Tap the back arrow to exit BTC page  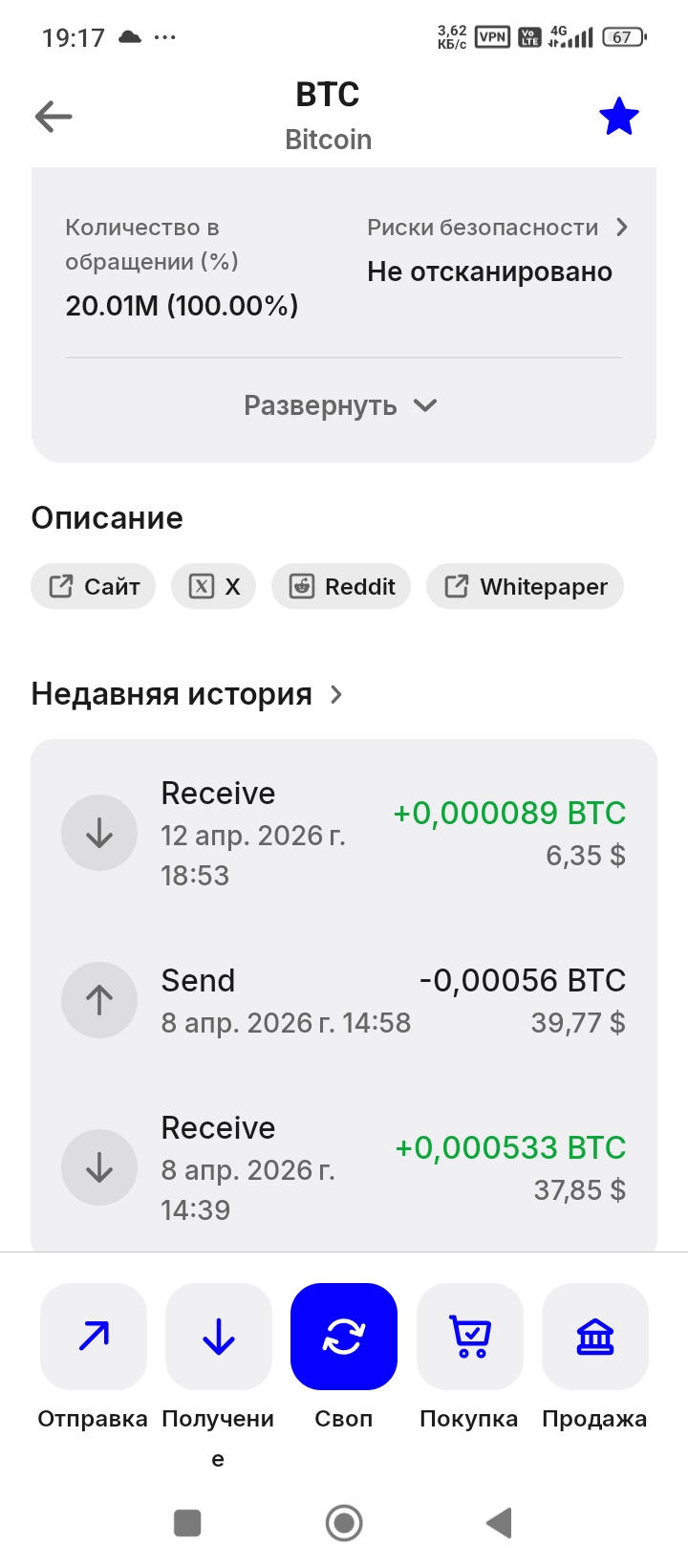[x=54, y=116]
